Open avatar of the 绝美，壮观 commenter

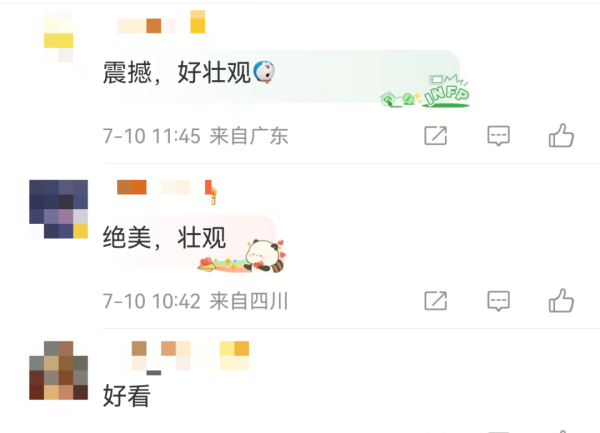coord(59,208)
